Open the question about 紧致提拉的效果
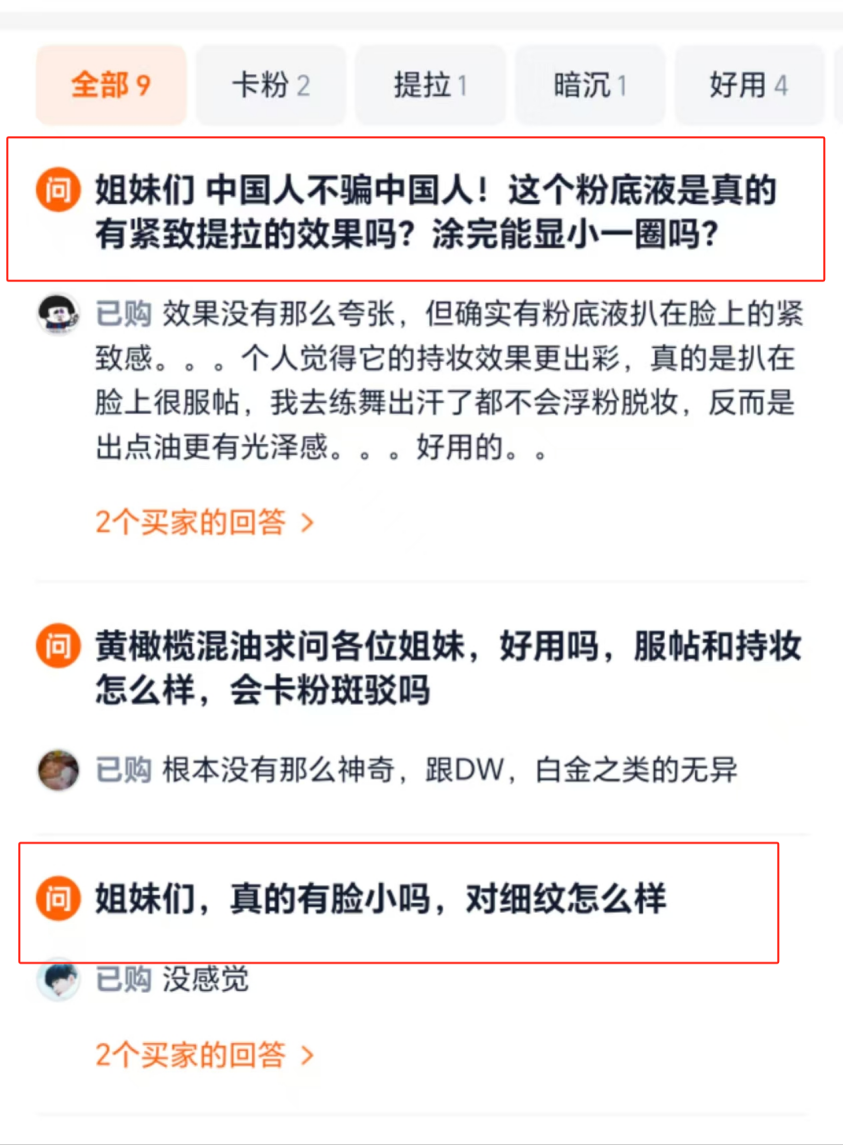The image size is (843, 1145). point(435,212)
